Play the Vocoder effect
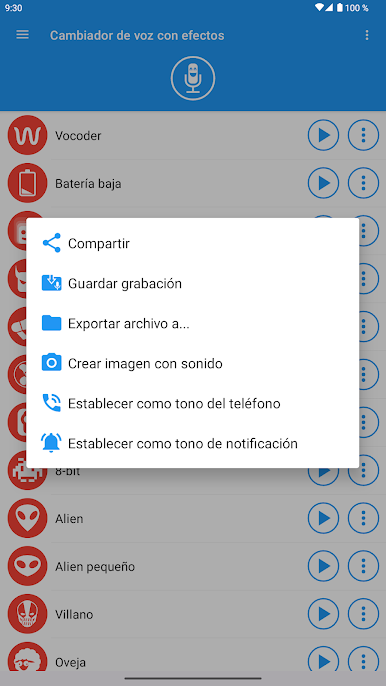 [323, 135]
